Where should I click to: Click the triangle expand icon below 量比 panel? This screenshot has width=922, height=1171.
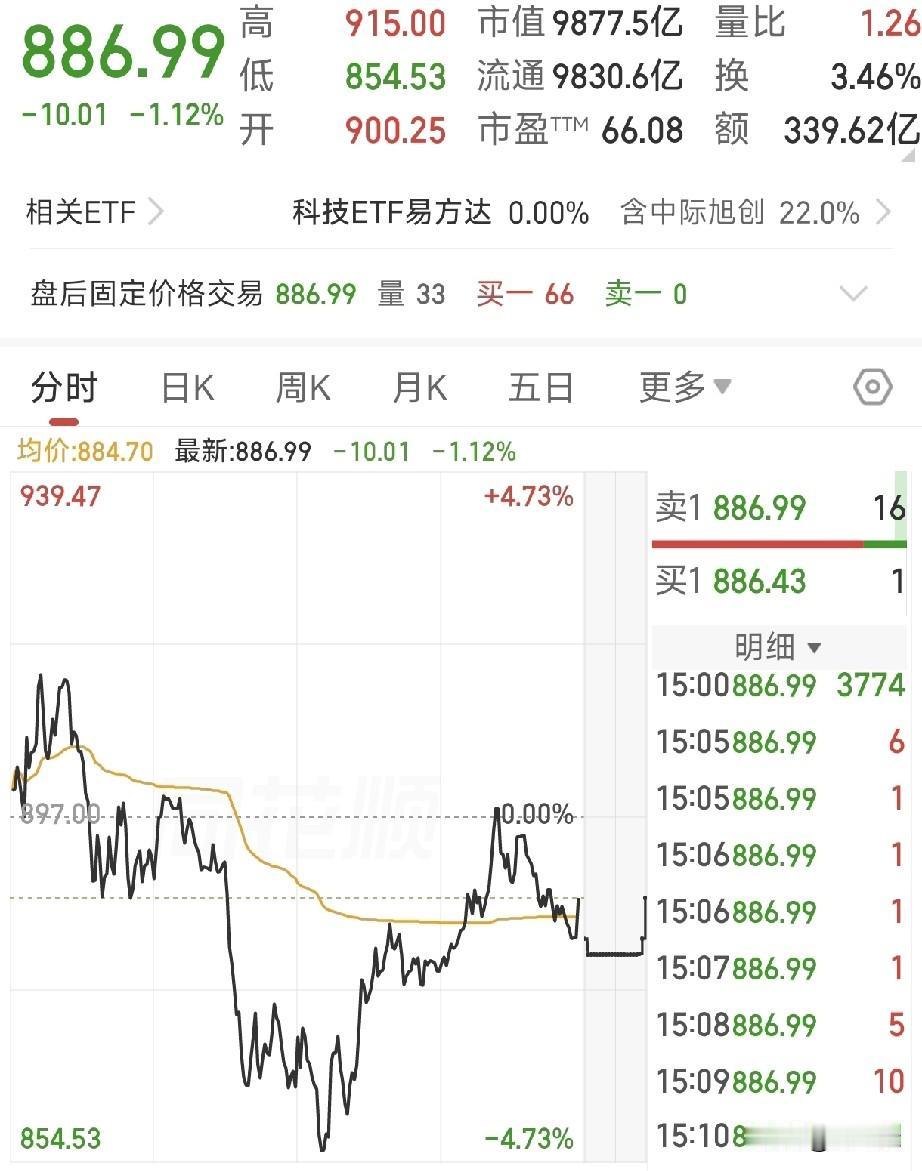[x=907, y=156]
